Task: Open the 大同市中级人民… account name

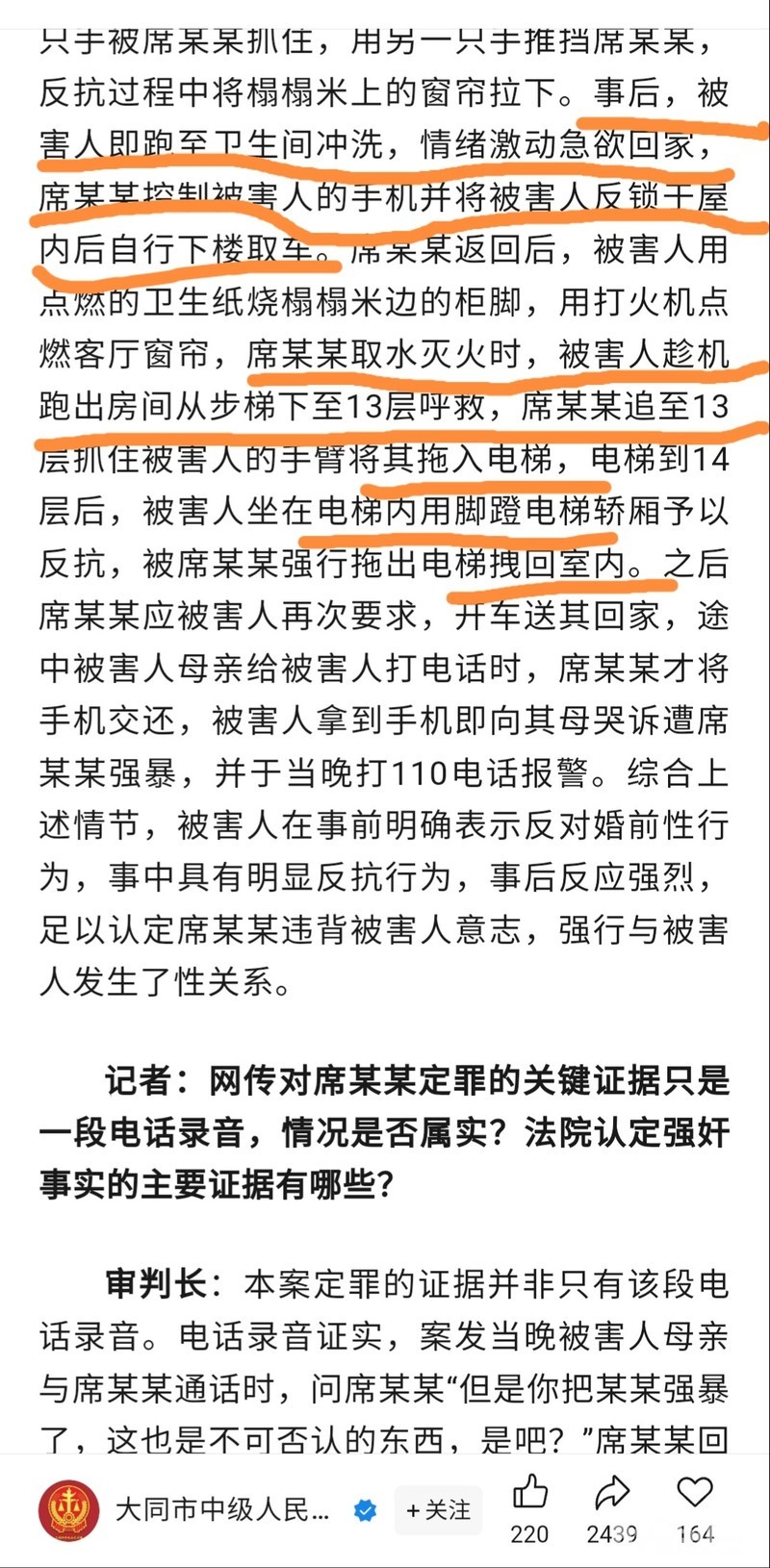Action: pyautogui.click(x=221, y=1509)
